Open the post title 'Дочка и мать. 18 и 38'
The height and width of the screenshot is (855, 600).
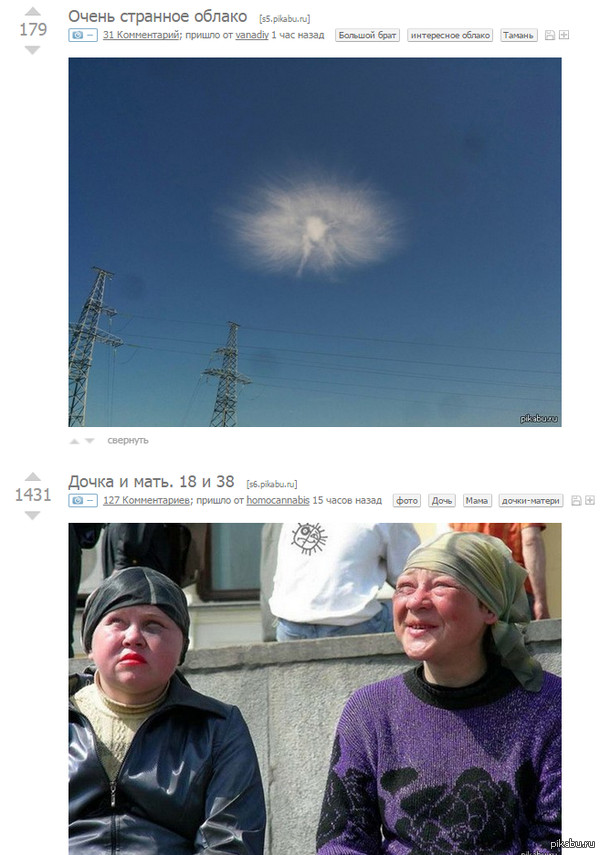[151, 482]
